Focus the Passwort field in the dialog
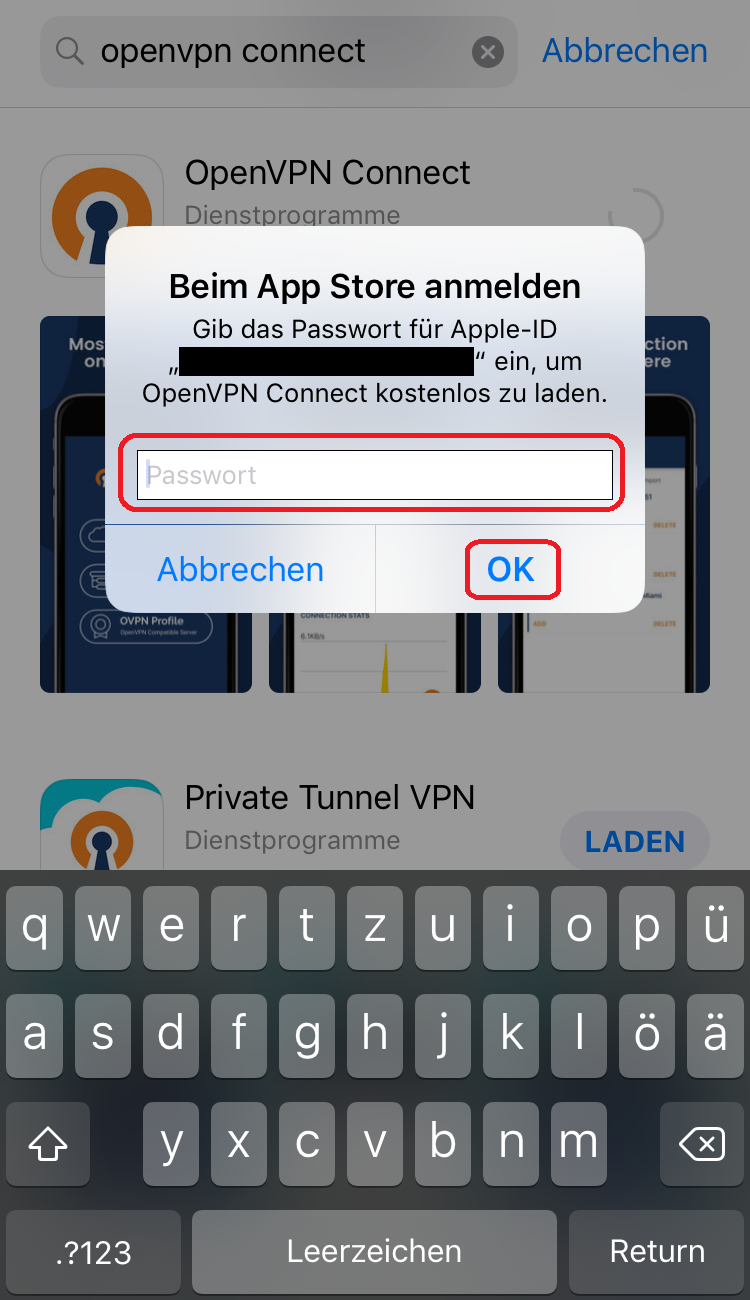Image resolution: width=750 pixels, height=1300 pixels. coord(374,474)
